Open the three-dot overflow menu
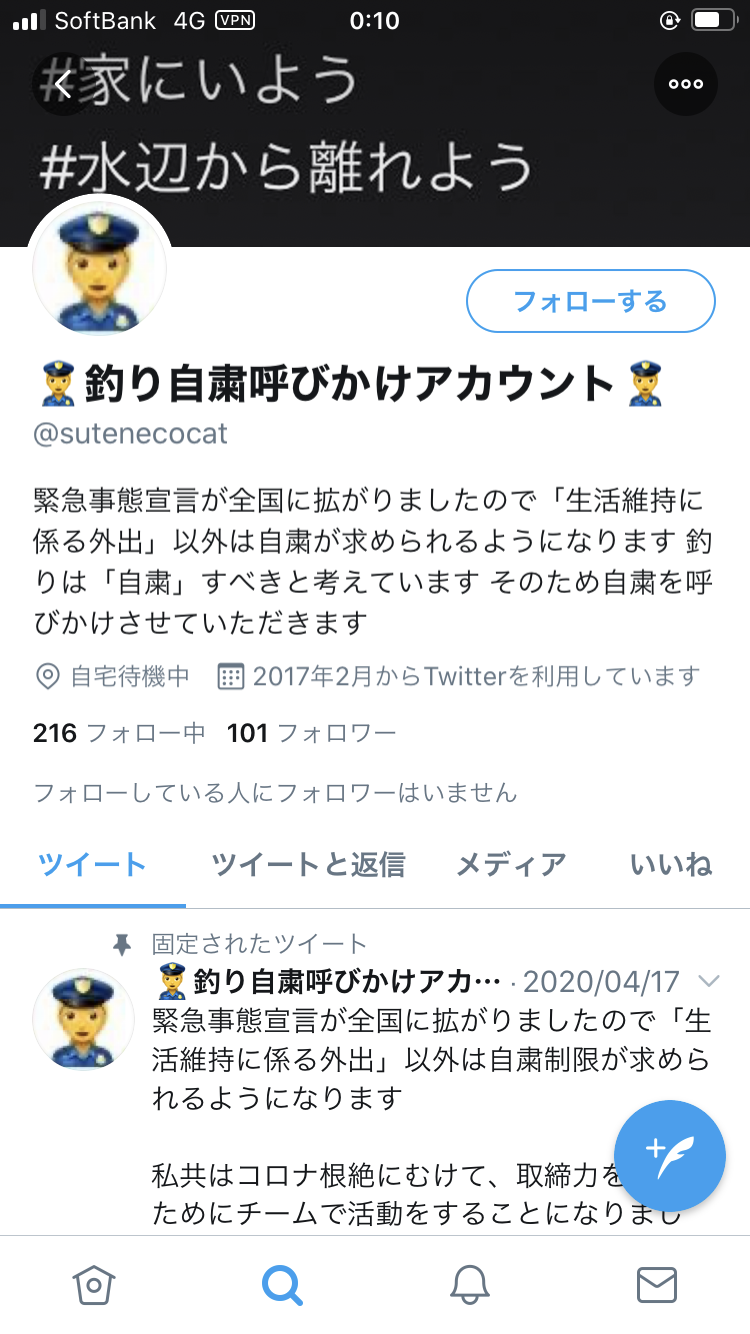The height and width of the screenshot is (1334, 750). [686, 84]
